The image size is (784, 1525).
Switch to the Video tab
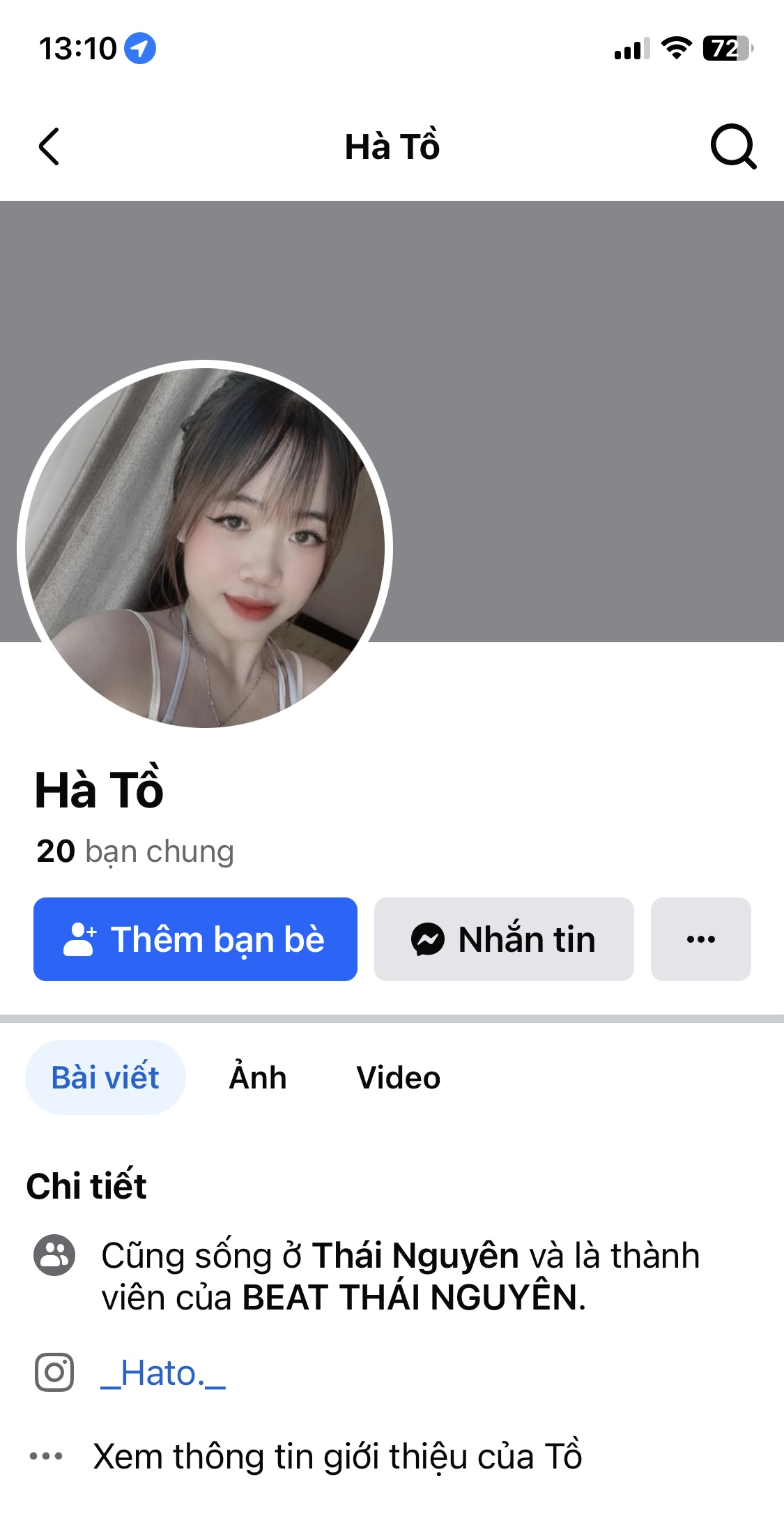click(398, 1077)
